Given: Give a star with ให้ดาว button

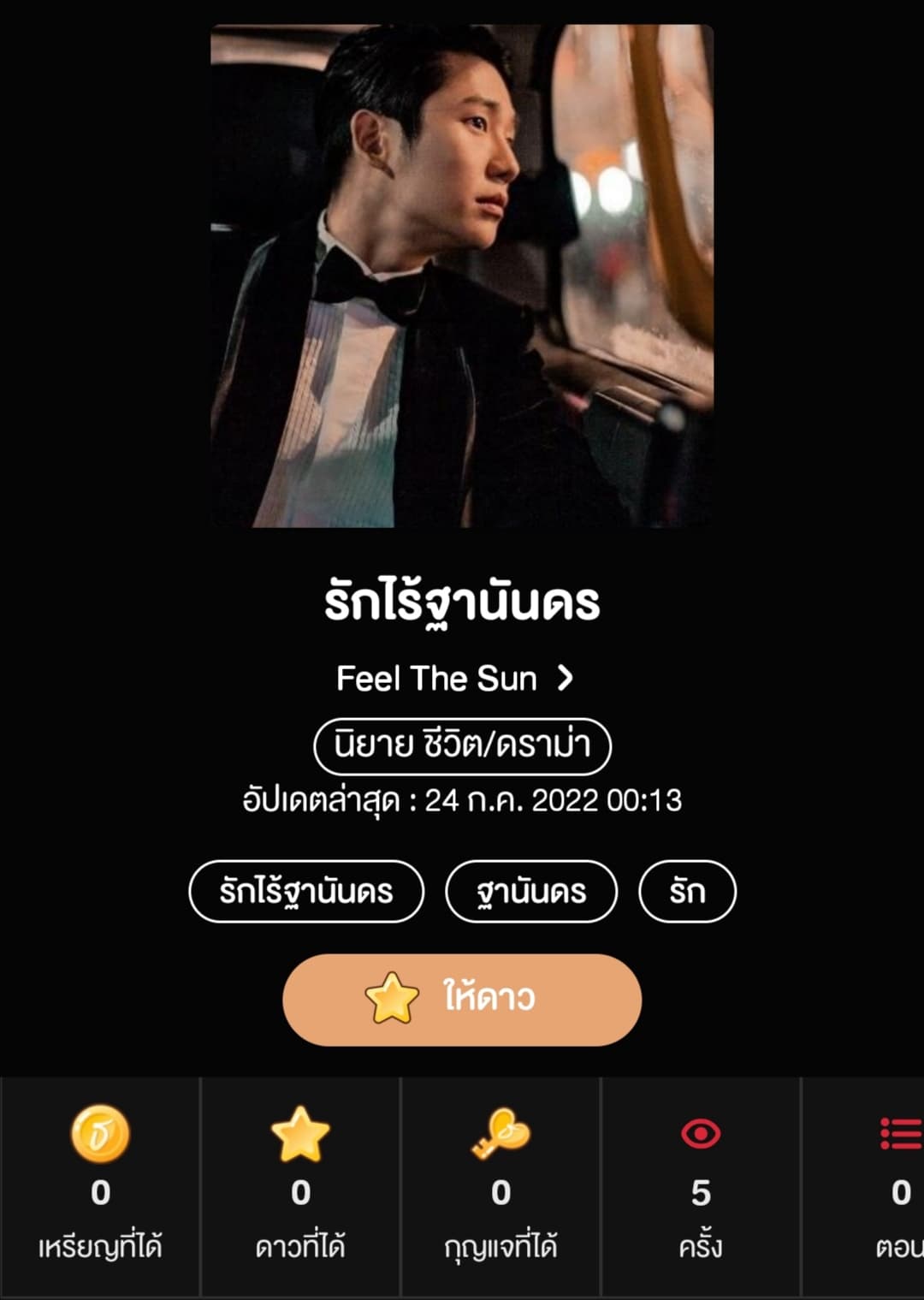Looking at the screenshot, I should click(462, 999).
